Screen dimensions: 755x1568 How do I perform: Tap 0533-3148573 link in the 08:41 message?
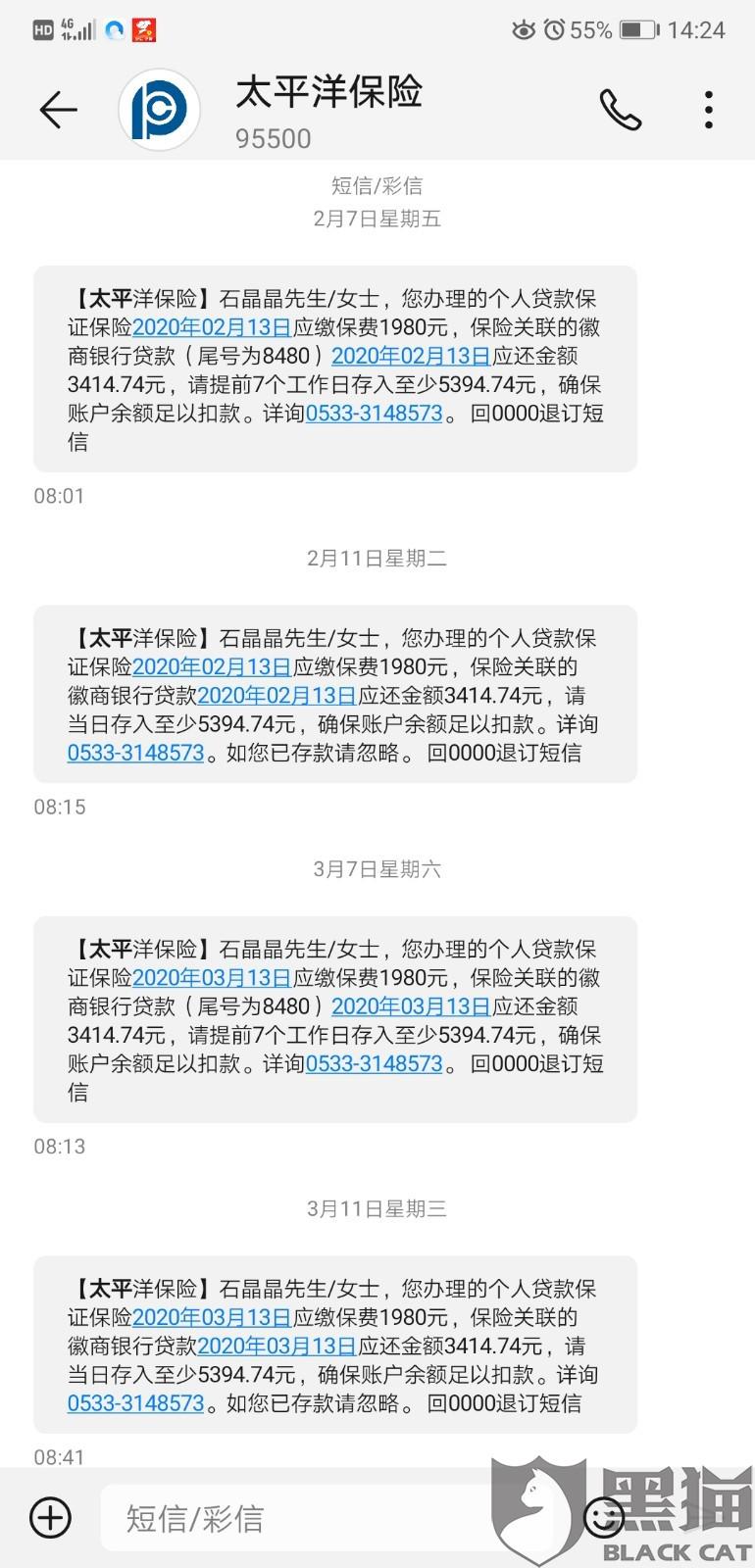(x=135, y=1403)
